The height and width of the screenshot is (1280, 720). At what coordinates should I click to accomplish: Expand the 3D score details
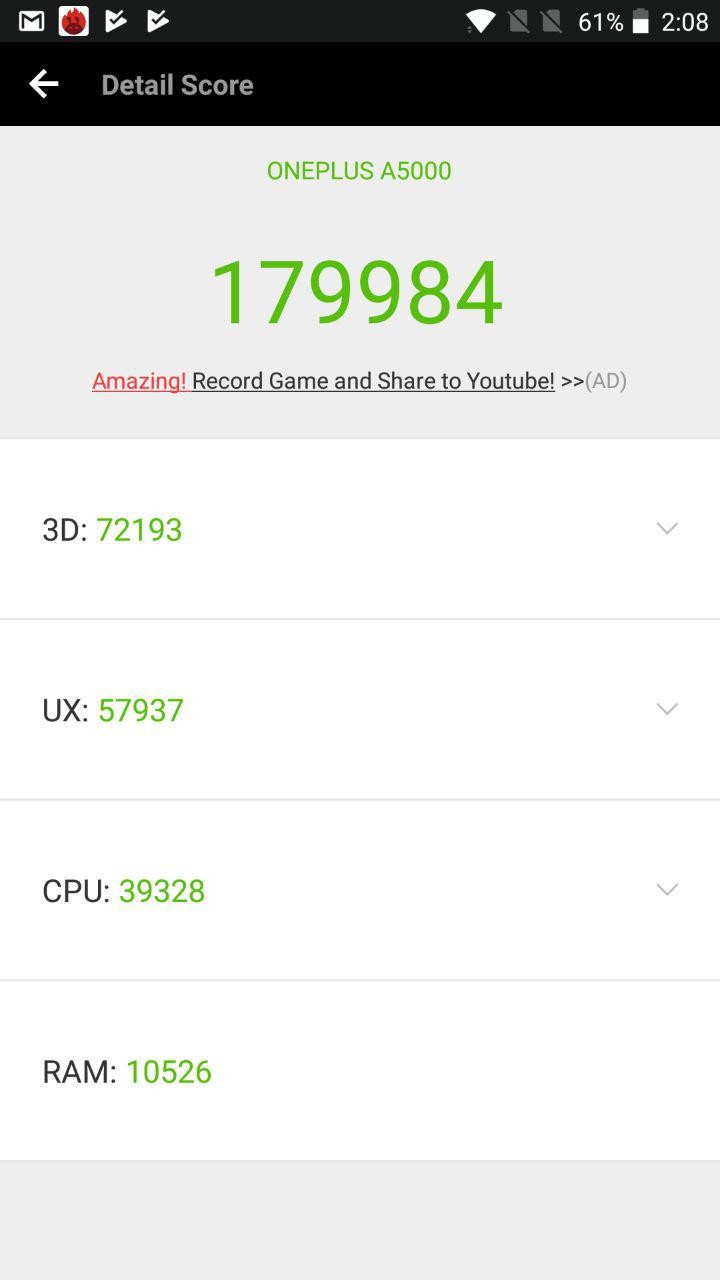pyautogui.click(x=666, y=528)
